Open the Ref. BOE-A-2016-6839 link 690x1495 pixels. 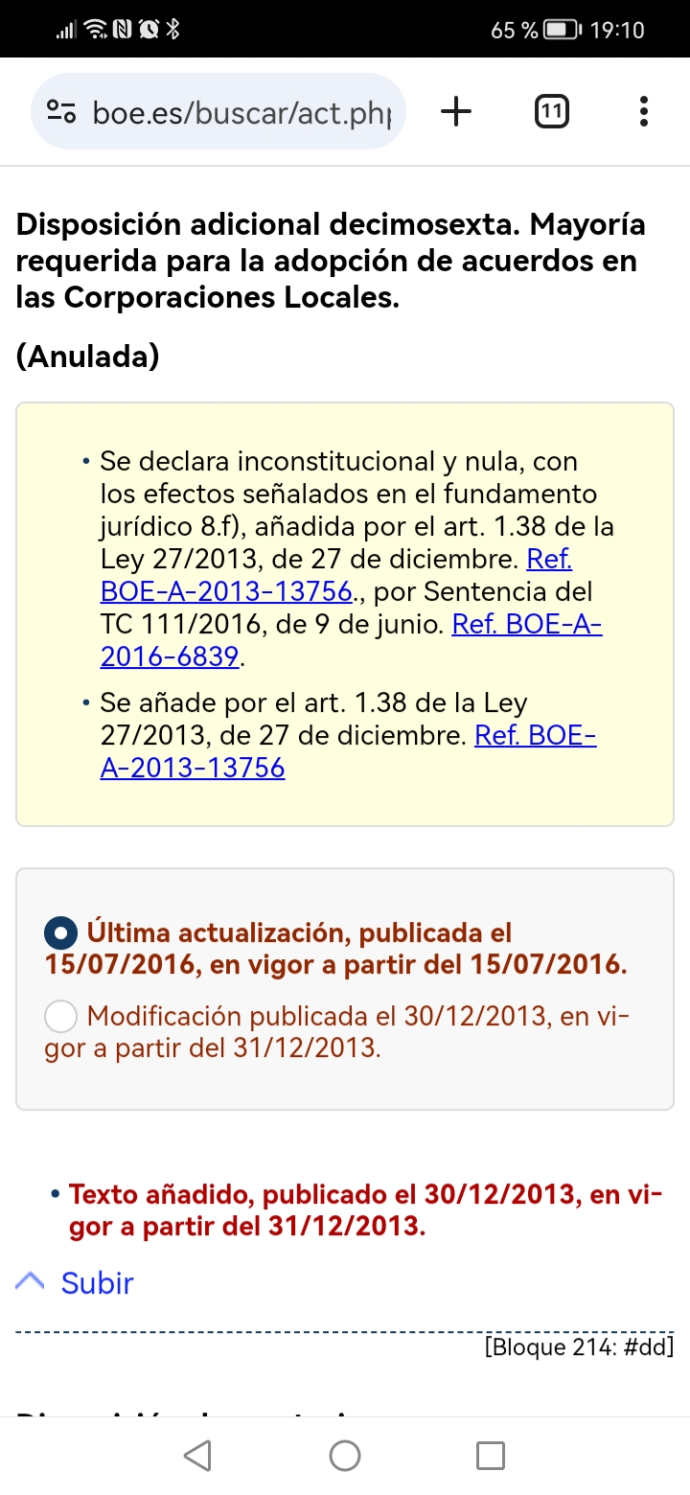(351, 641)
